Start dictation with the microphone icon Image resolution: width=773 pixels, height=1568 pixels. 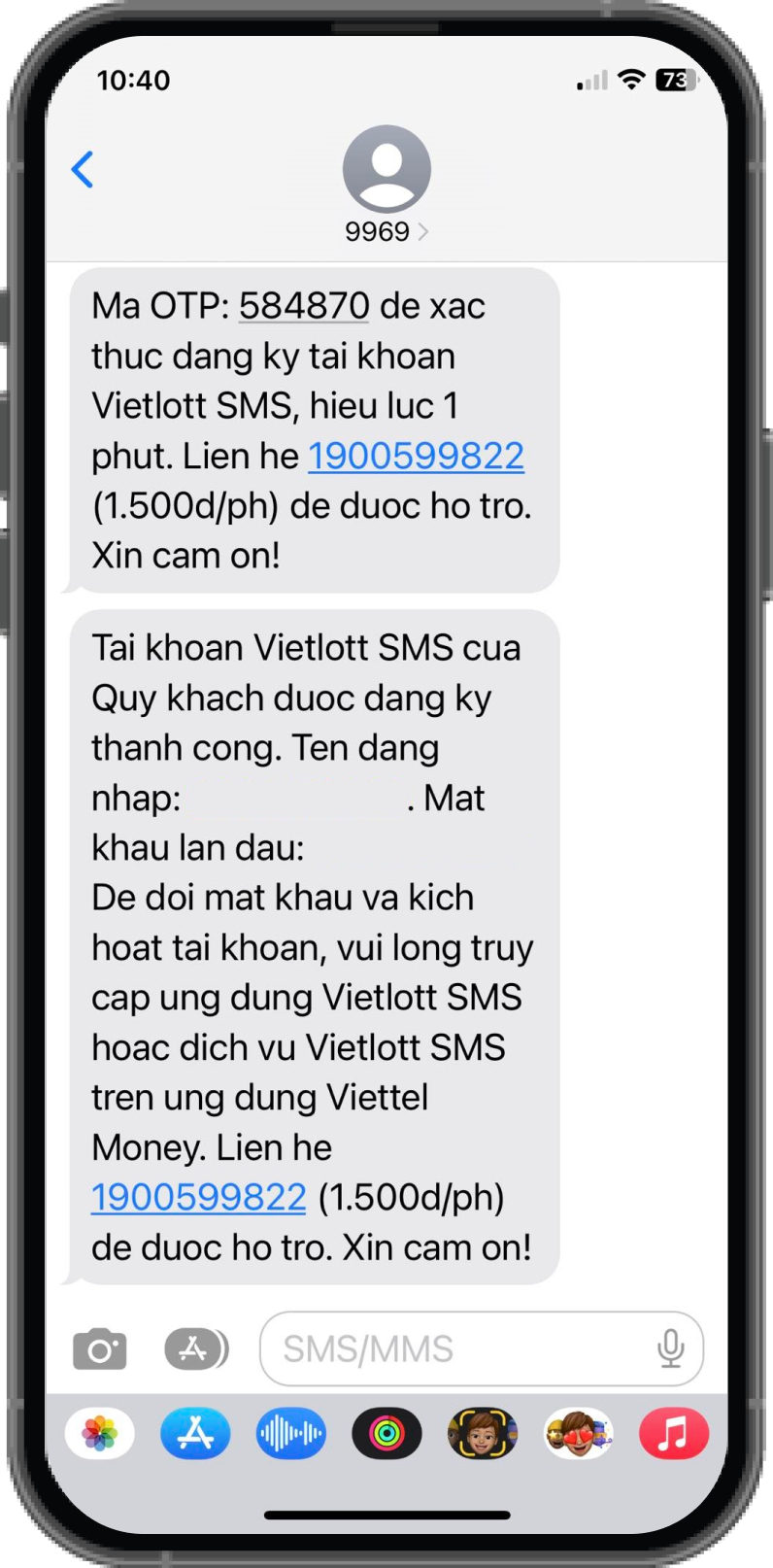(x=670, y=1348)
